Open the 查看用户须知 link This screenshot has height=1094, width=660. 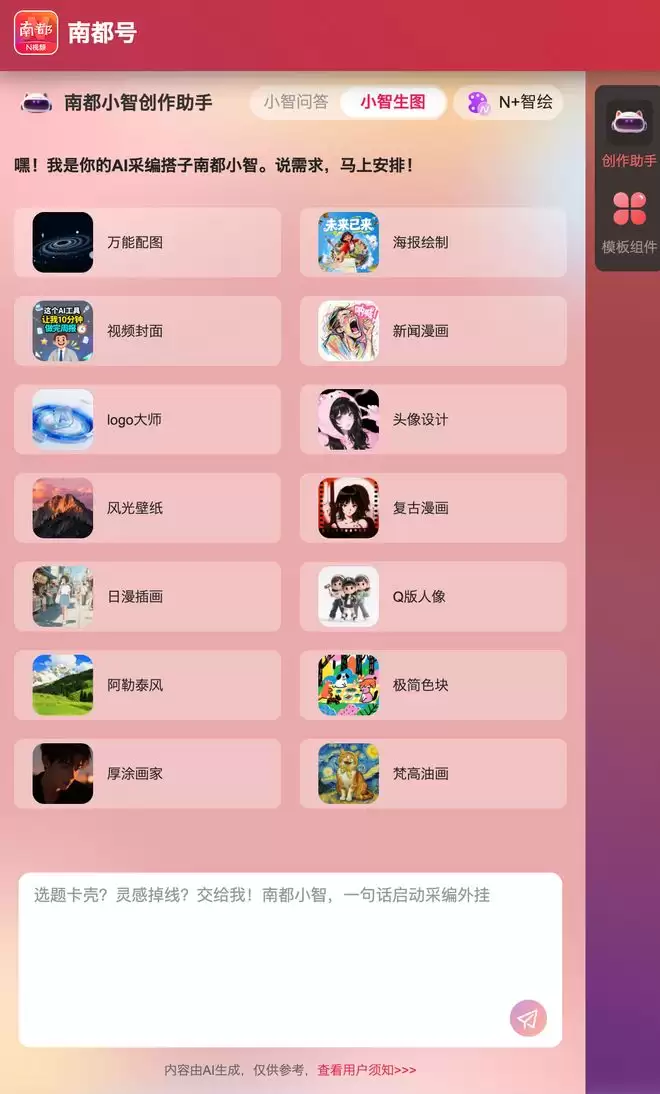(x=366, y=1070)
